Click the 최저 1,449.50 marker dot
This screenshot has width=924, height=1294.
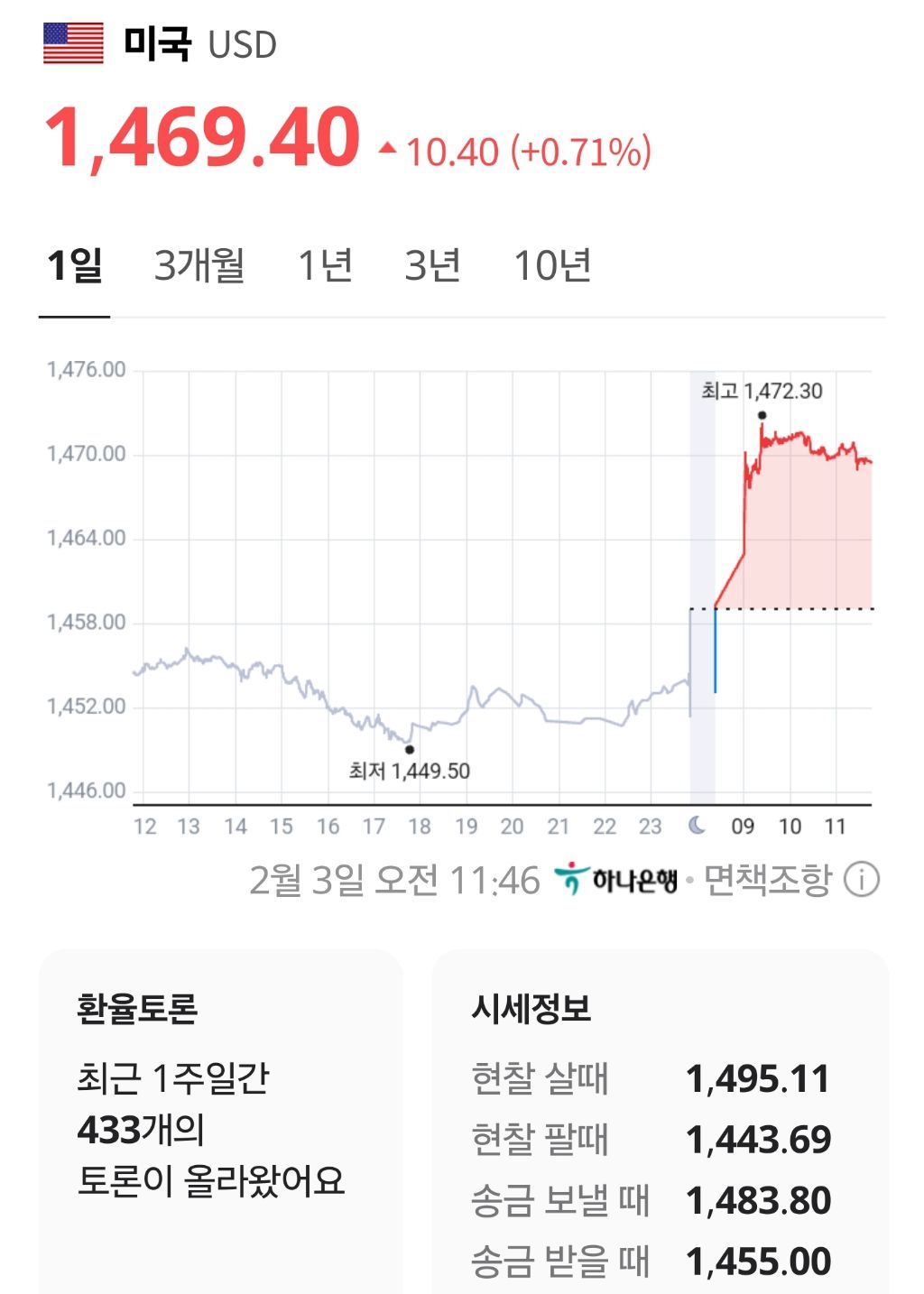tap(409, 749)
